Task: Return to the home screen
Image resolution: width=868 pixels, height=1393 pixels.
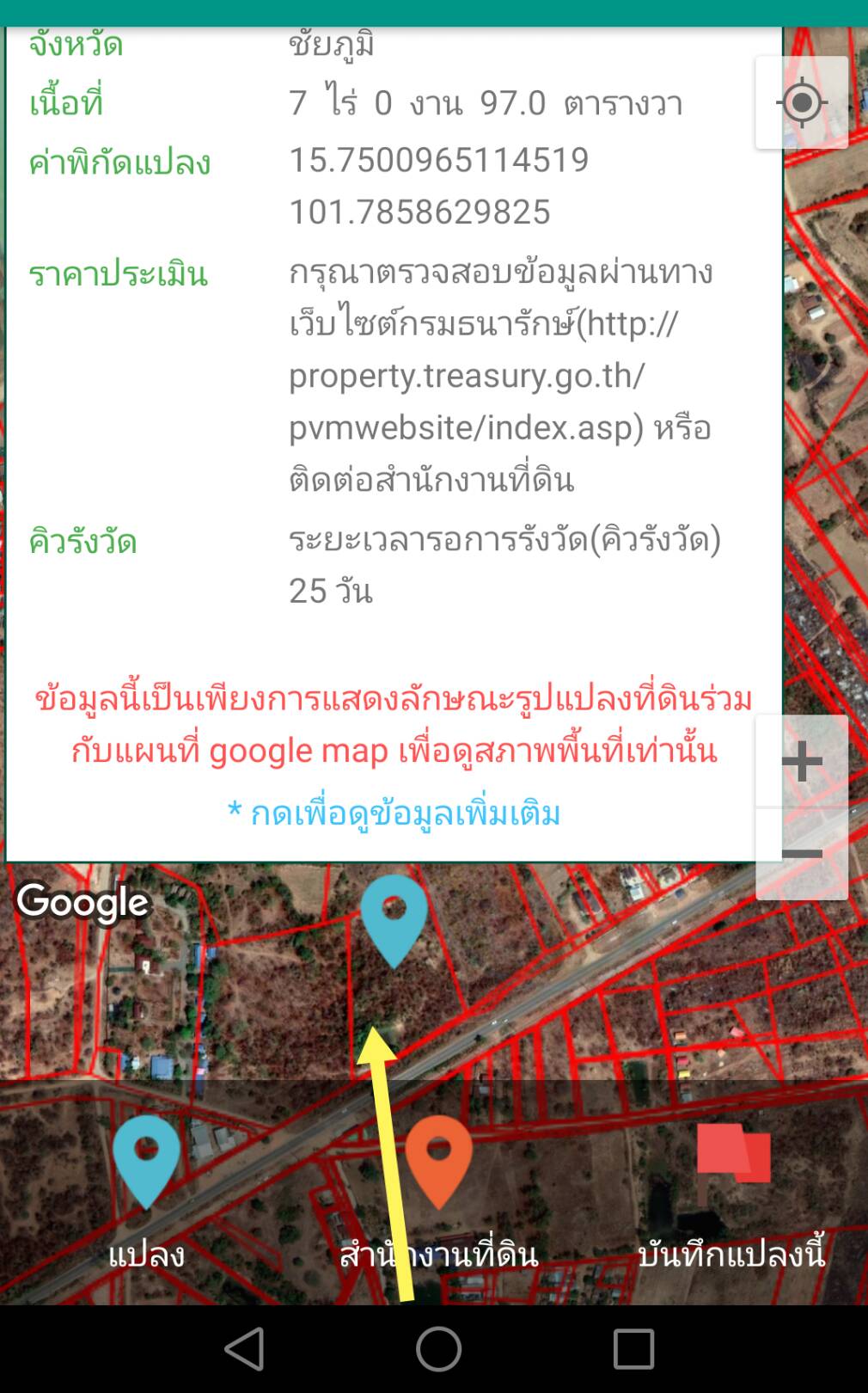Action: click(x=438, y=1348)
